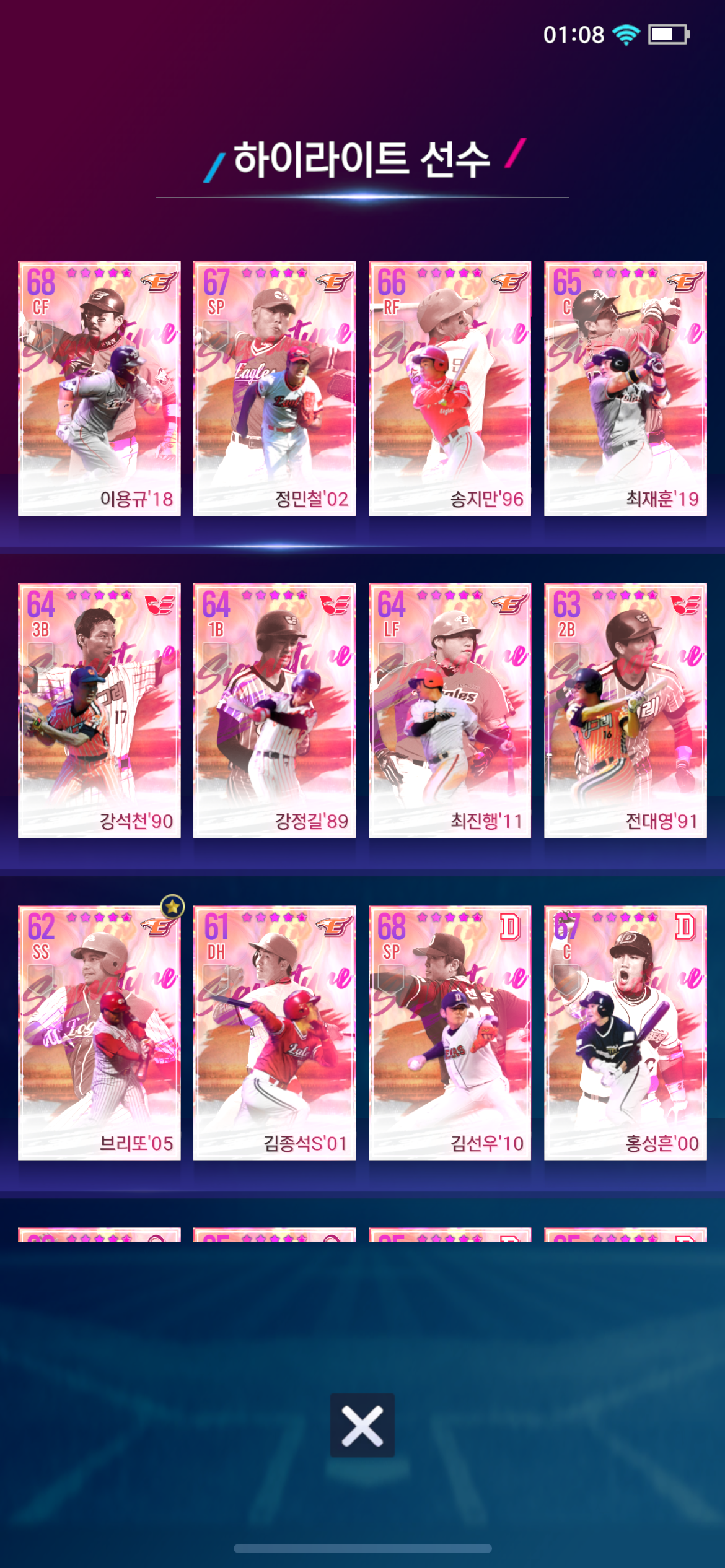This screenshot has width=725, height=1568.
Task: View the 홍성흔'00 card
Action: click(x=625, y=1032)
